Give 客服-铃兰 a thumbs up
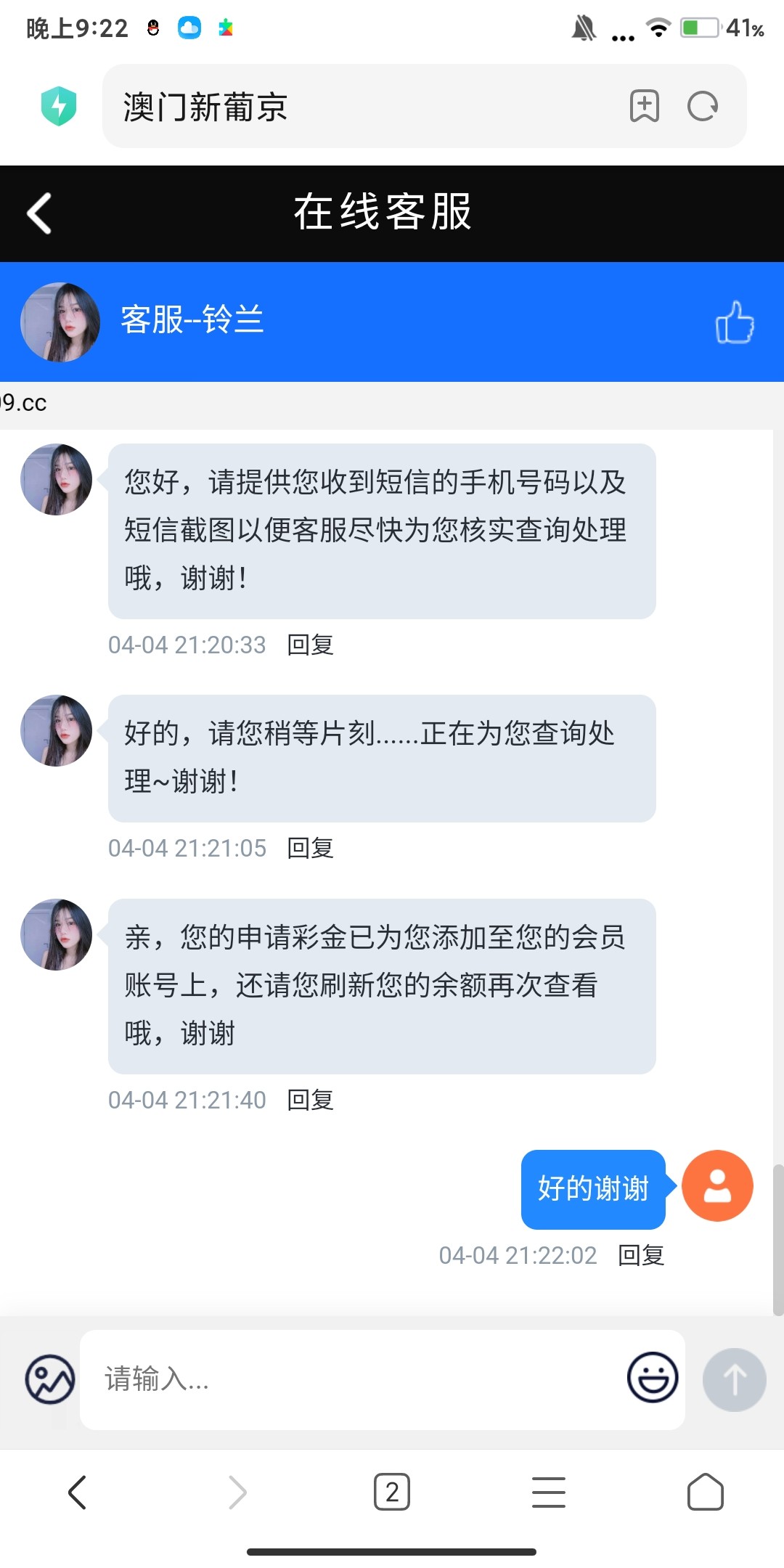The height and width of the screenshot is (1568, 784). coord(734,322)
